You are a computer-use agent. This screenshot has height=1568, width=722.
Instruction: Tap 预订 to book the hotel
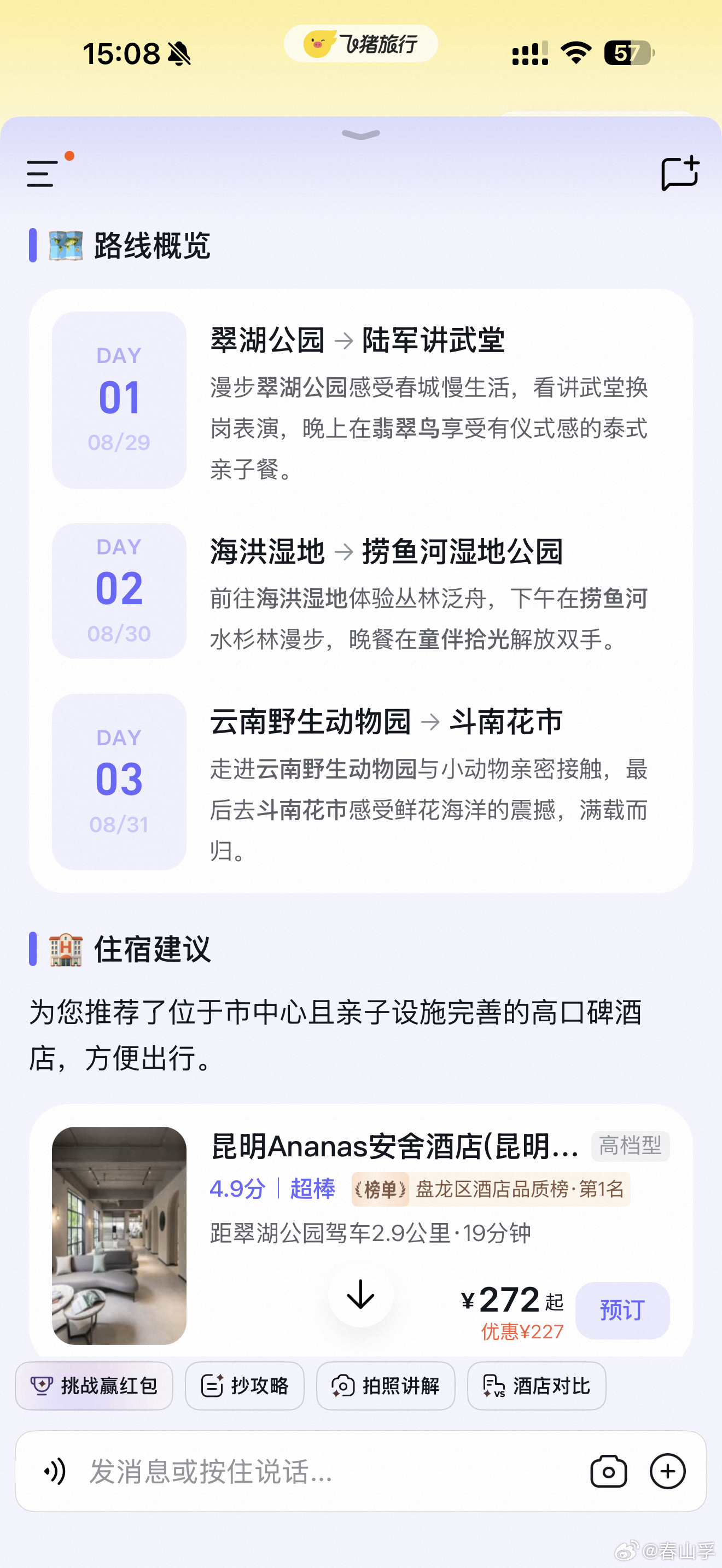(622, 1310)
